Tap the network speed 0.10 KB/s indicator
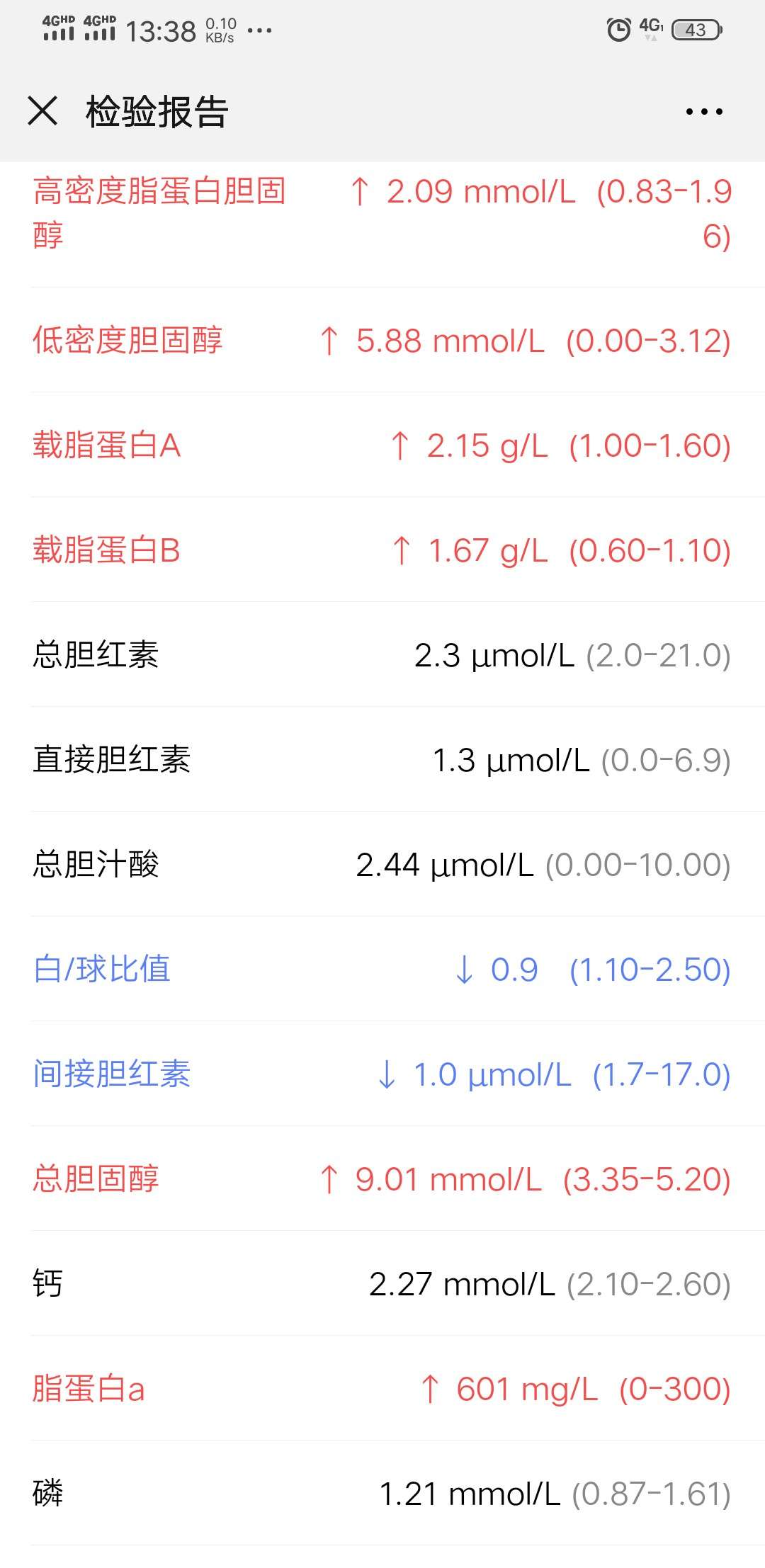Viewport: 765px width, 1568px height. (220, 28)
